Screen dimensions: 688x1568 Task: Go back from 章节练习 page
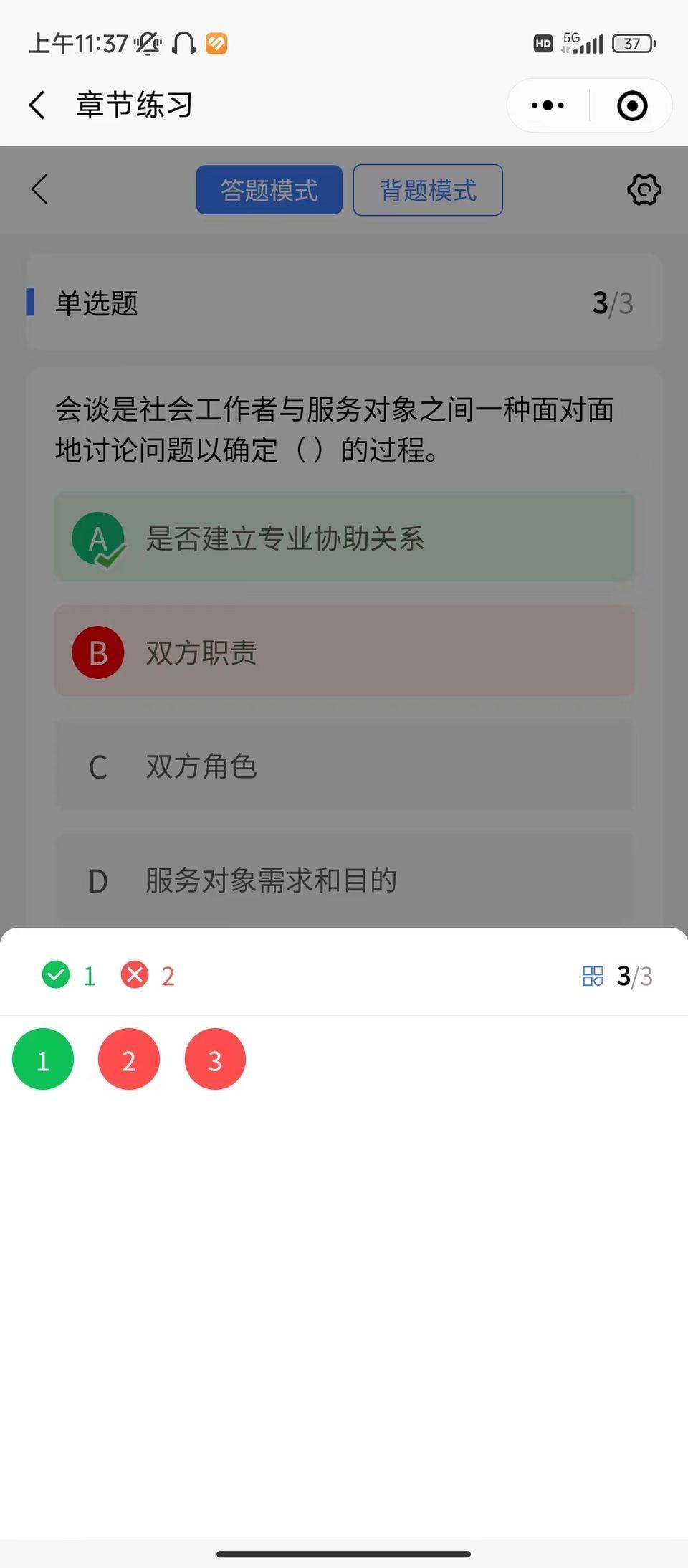(37, 105)
